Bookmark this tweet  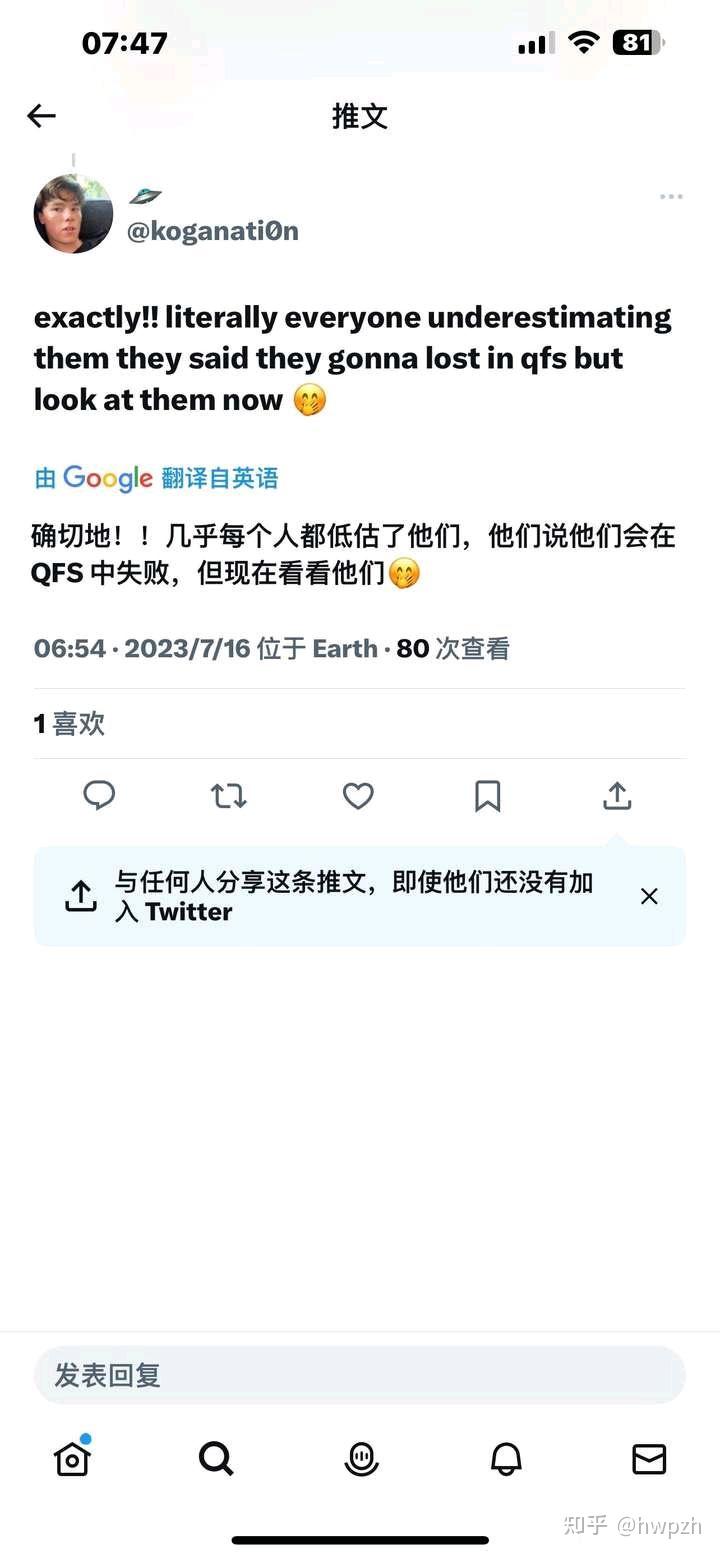[488, 796]
